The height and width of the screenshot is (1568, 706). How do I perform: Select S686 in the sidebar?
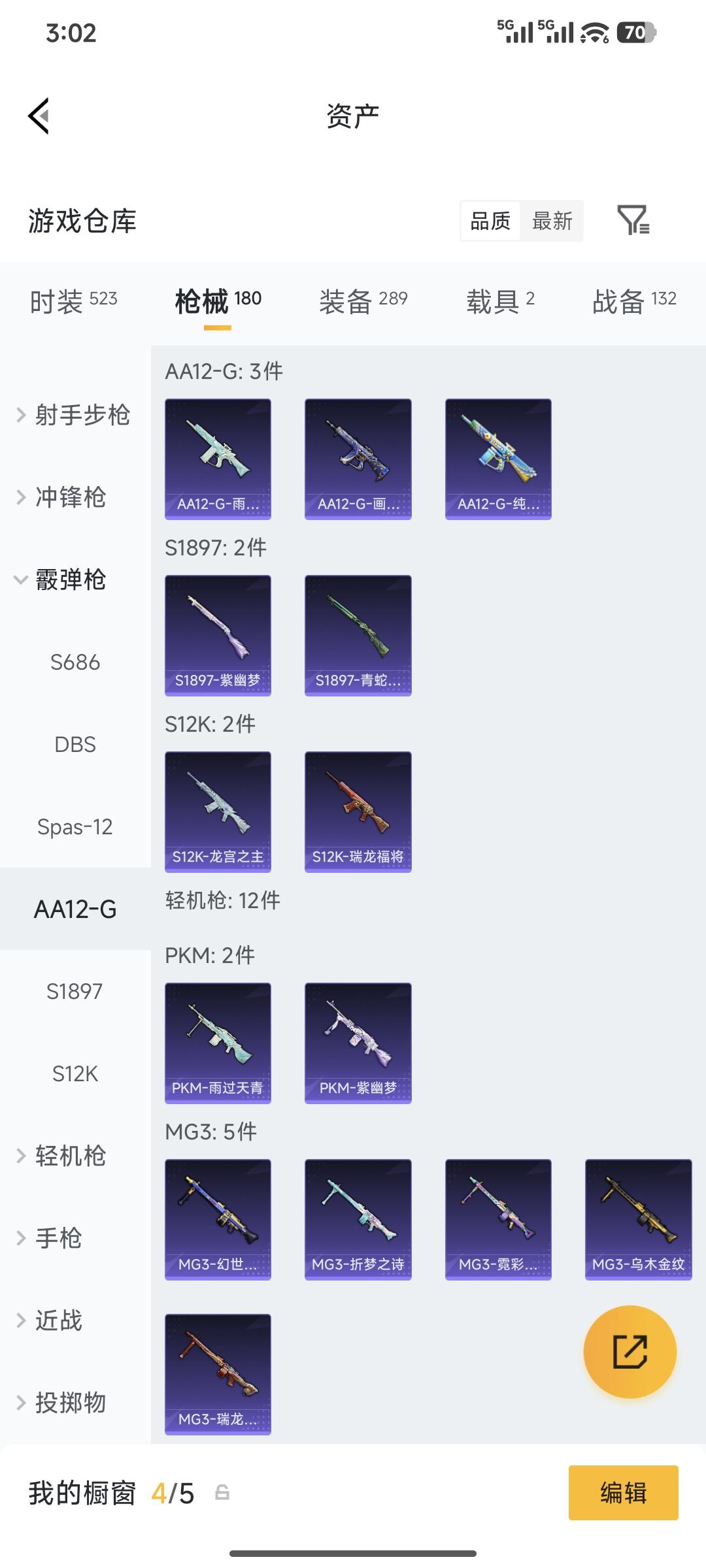click(76, 662)
